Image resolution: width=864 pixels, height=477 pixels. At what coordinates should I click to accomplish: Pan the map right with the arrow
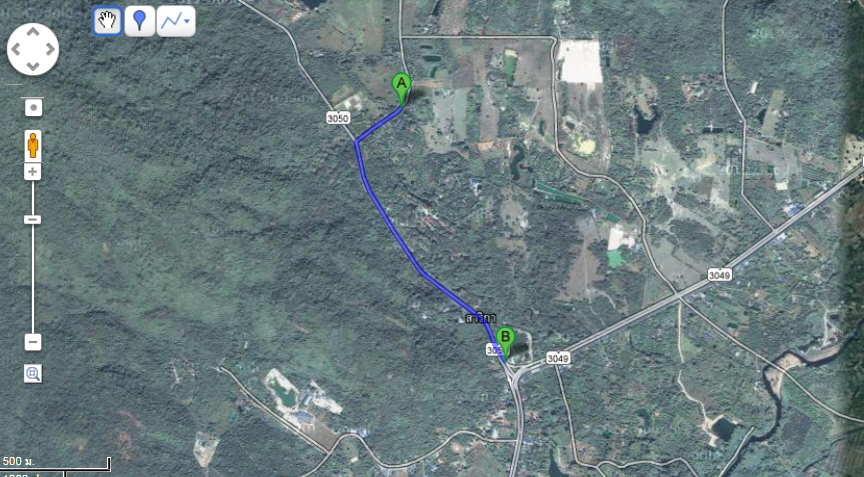pos(51,49)
